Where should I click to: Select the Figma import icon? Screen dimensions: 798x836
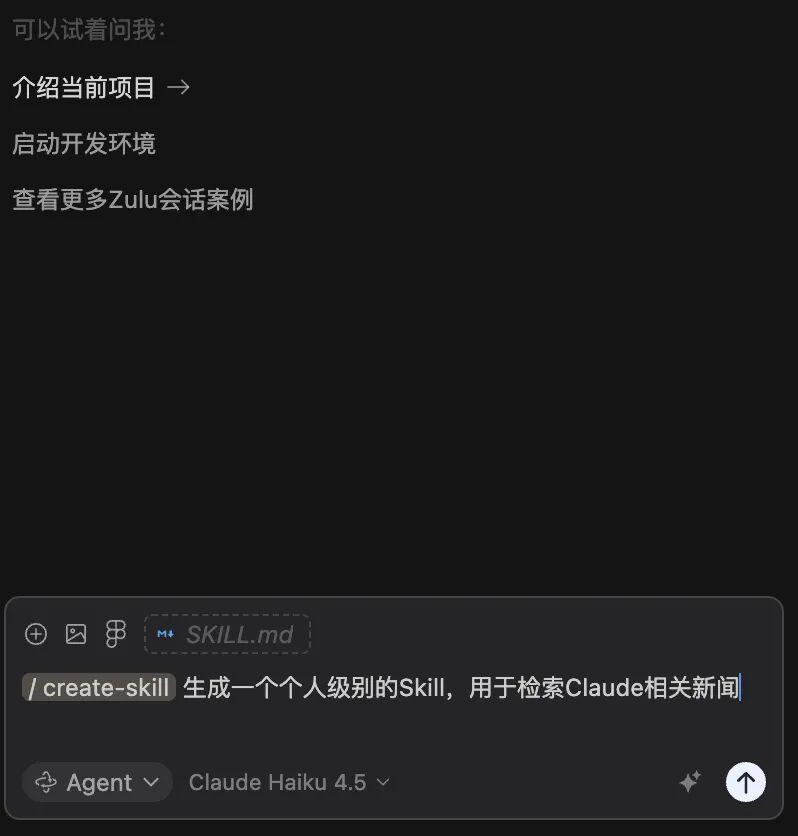117,634
